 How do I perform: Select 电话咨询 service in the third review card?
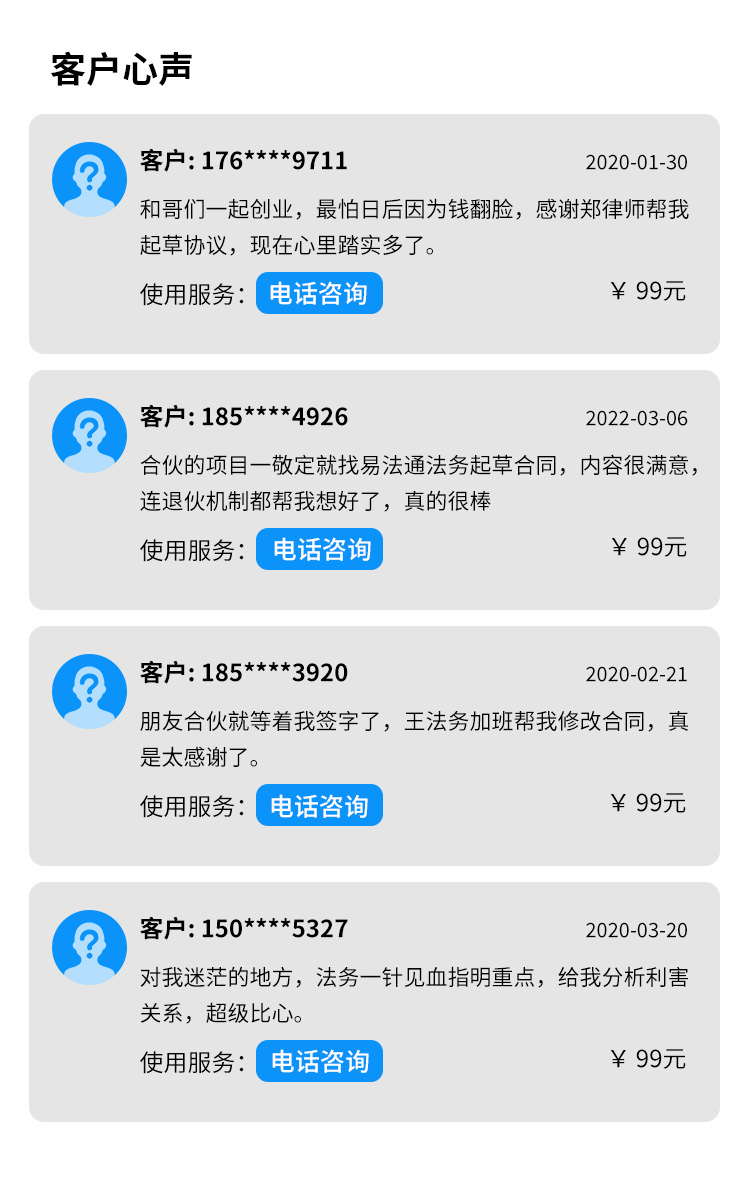(x=320, y=805)
